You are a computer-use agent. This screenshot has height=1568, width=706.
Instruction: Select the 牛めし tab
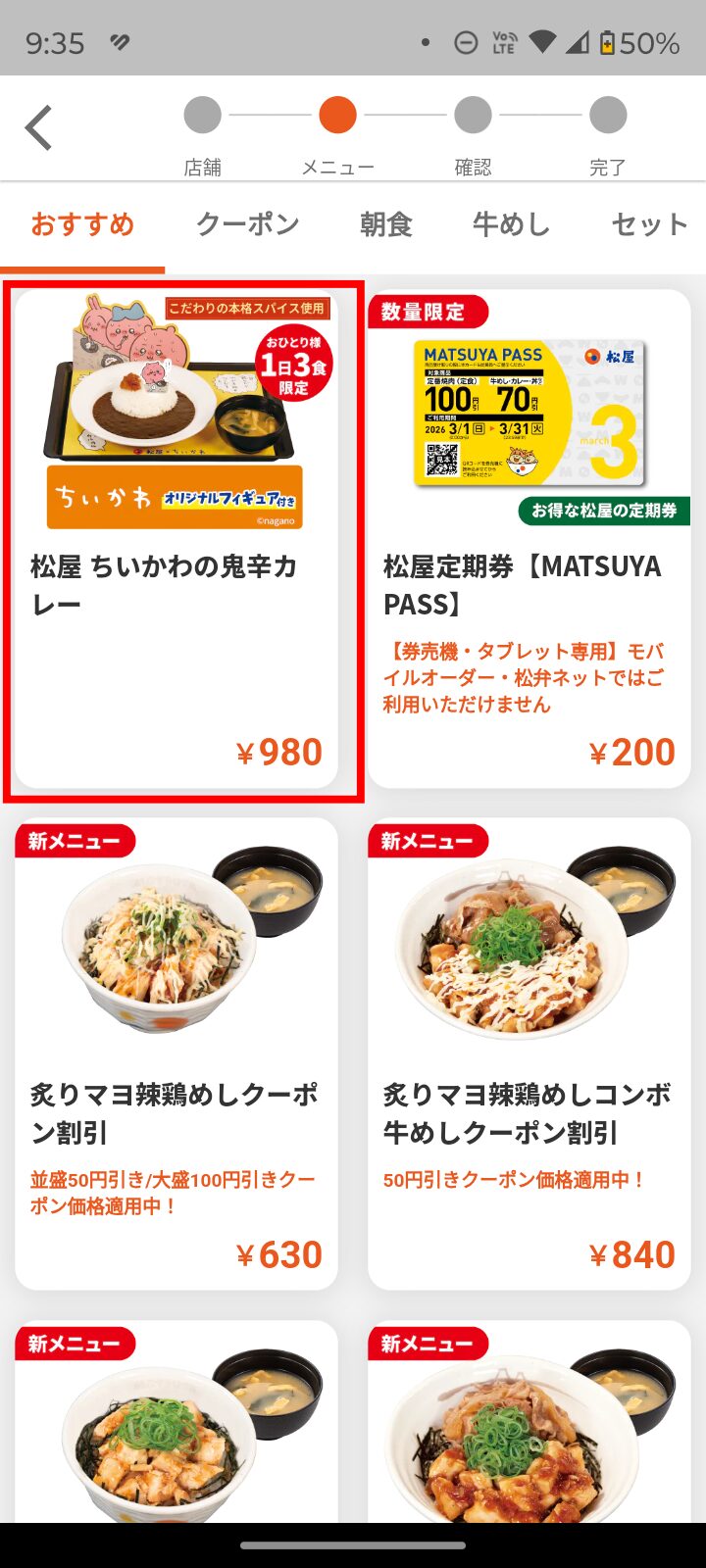coord(509,224)
